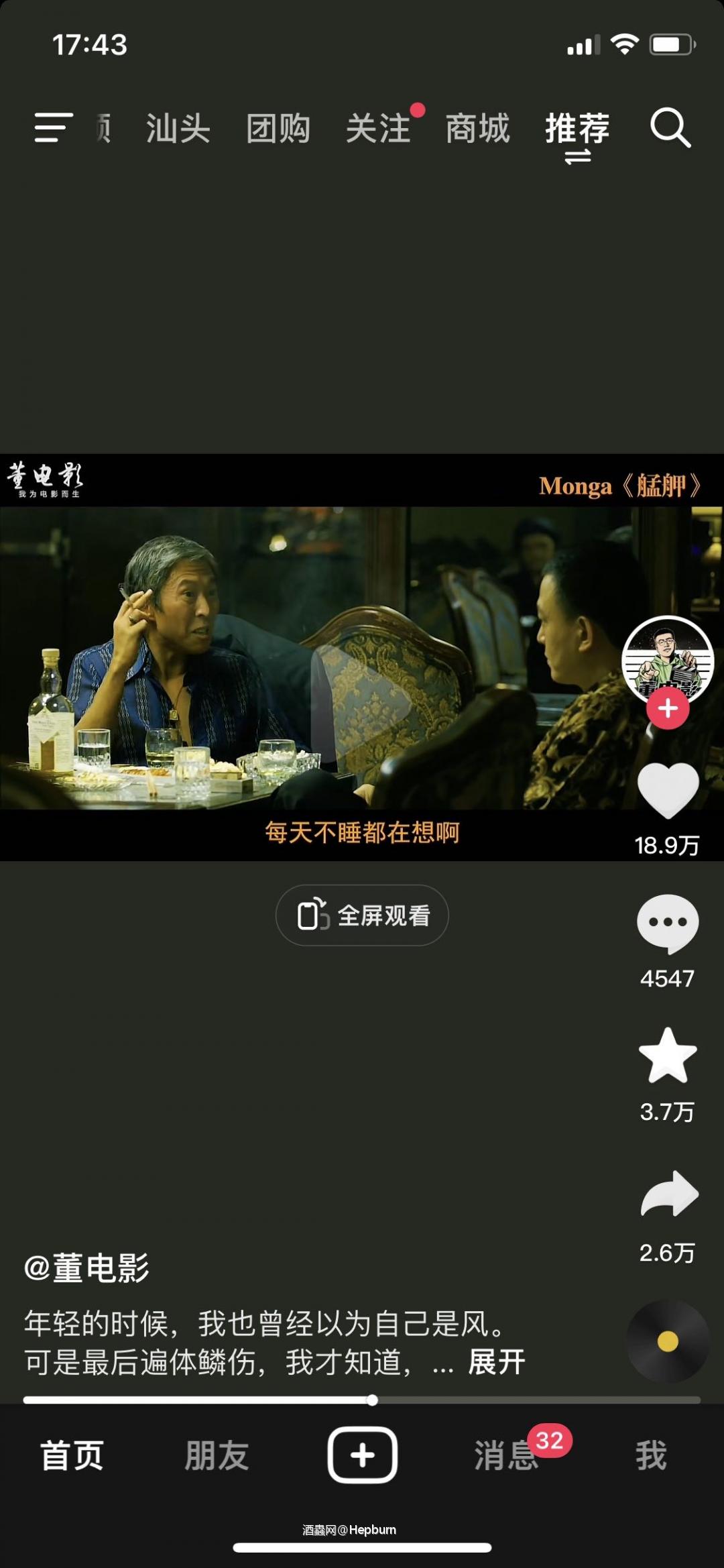Screen dimensions: 724x1568
Task: Like the video with the heart icon
Action: pos(668,790)
